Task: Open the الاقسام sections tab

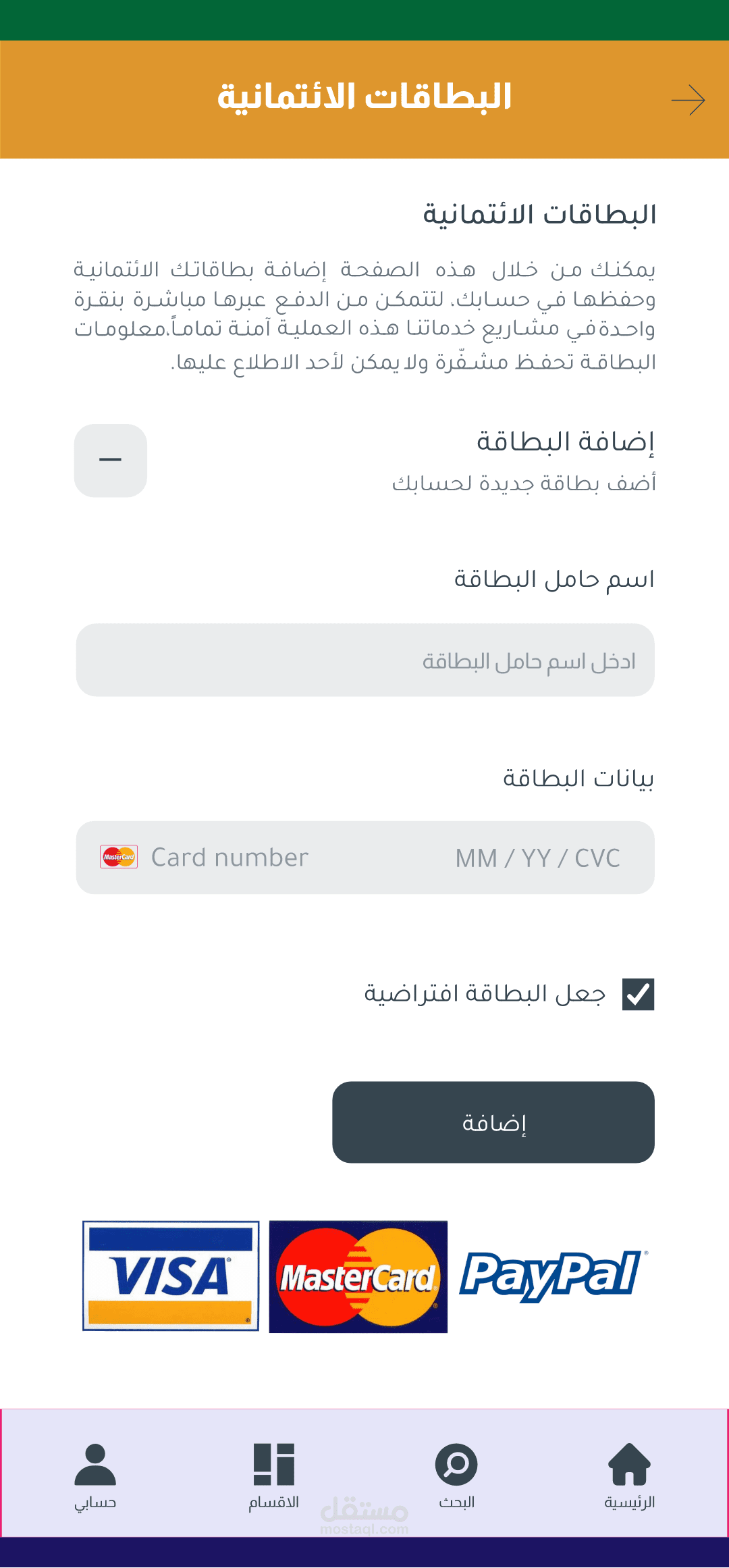Action: pos(273,1476)
